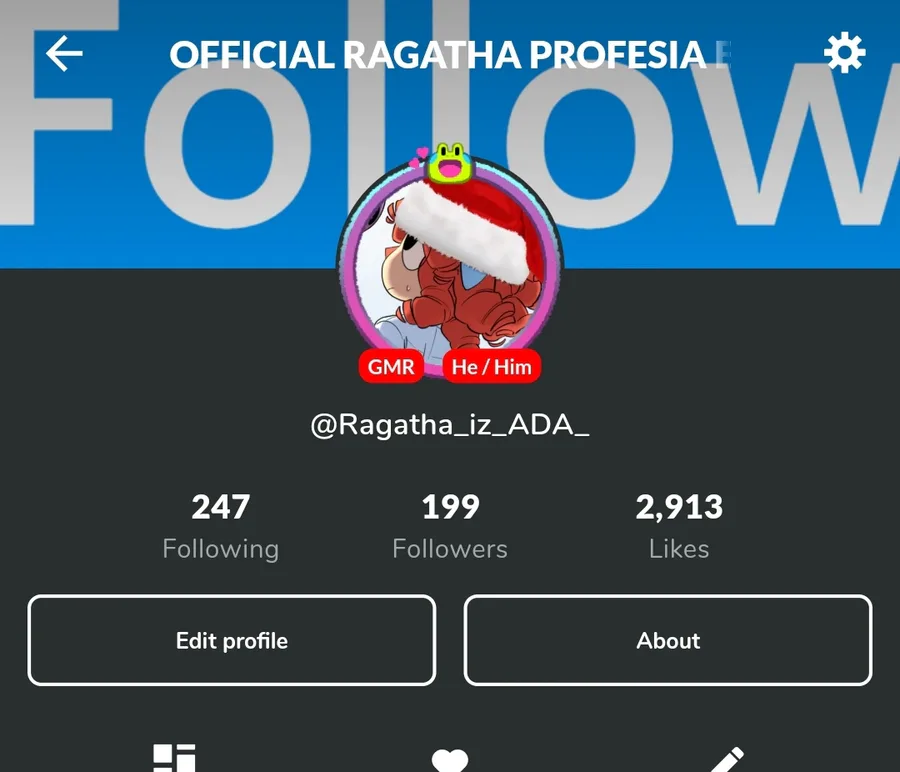This screenshot has width=900, height=772.
Task: Tap the Edit profile button
Action: [232, 640]
